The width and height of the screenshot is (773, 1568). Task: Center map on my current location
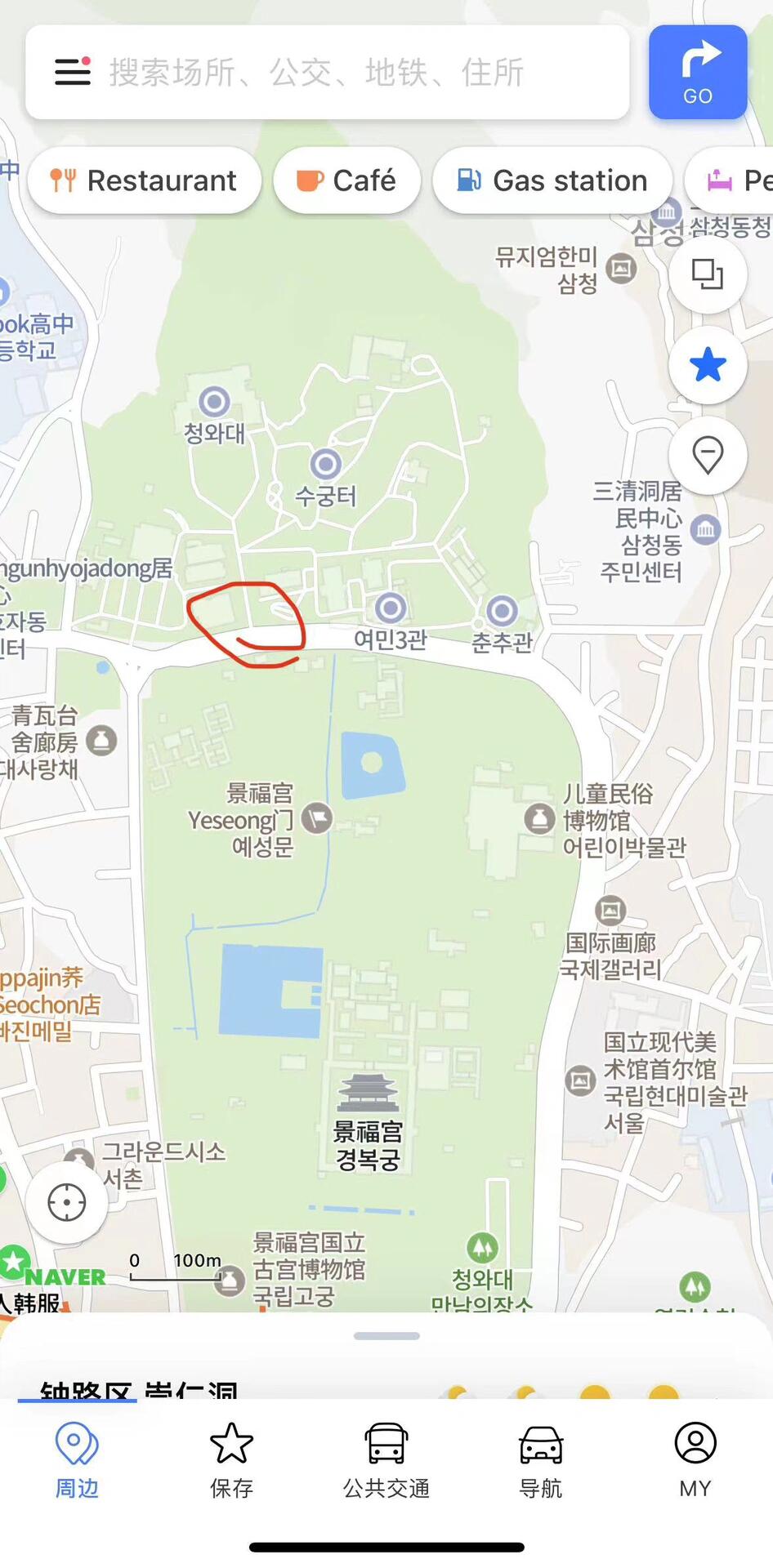pos(67,1202)
